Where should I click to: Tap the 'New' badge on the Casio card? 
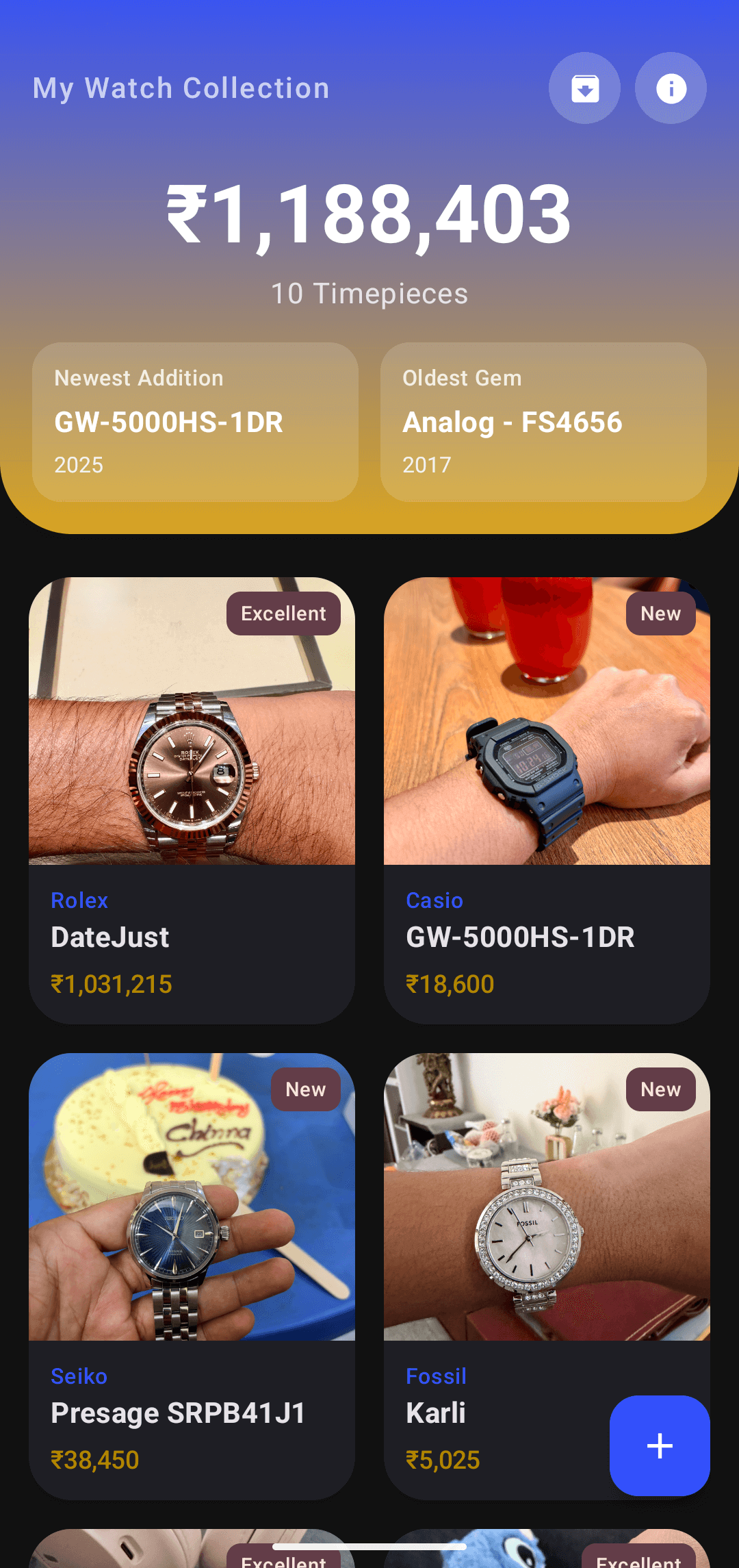660,613
